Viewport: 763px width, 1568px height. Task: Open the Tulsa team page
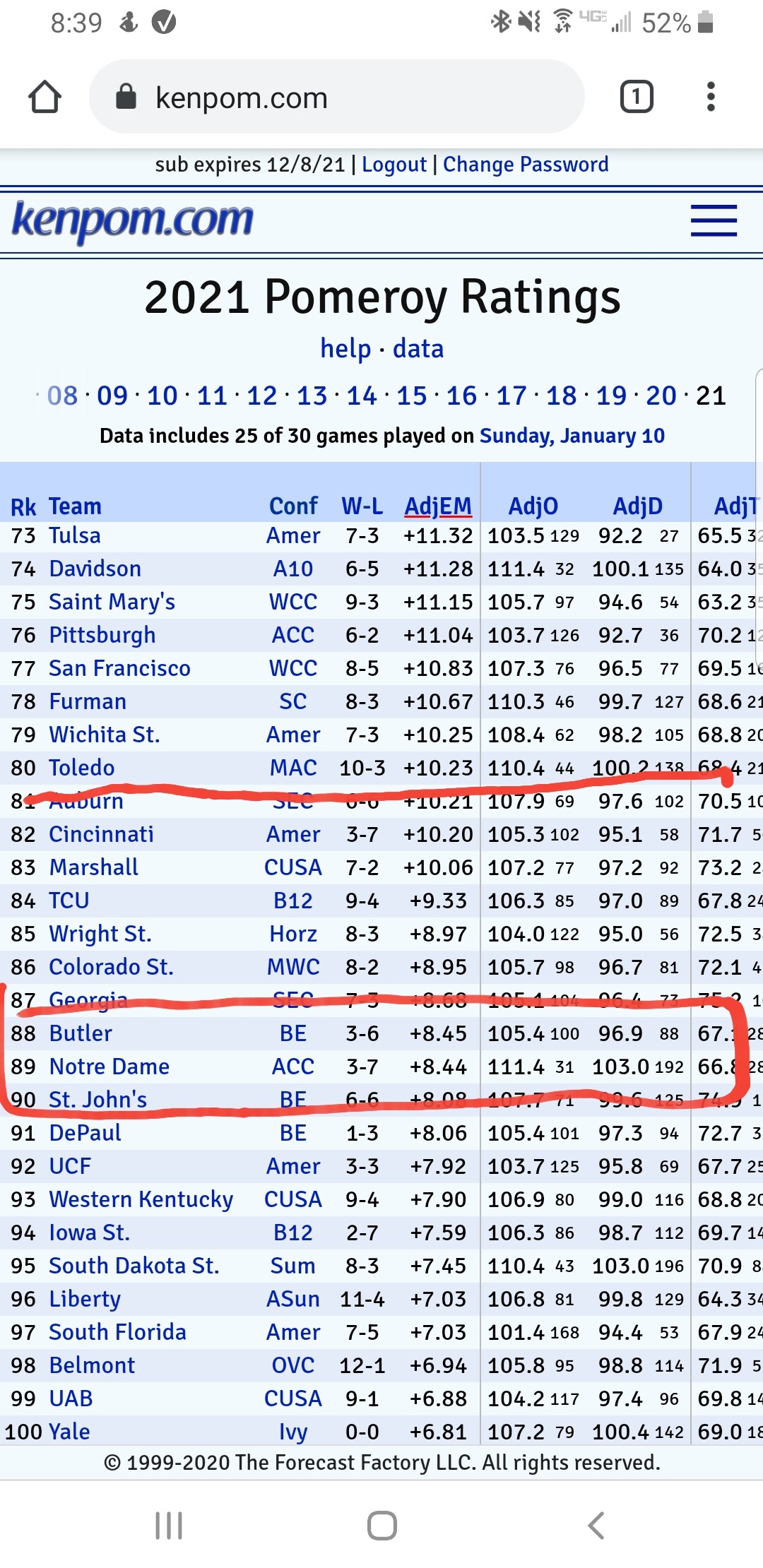(x=74, y=535)
